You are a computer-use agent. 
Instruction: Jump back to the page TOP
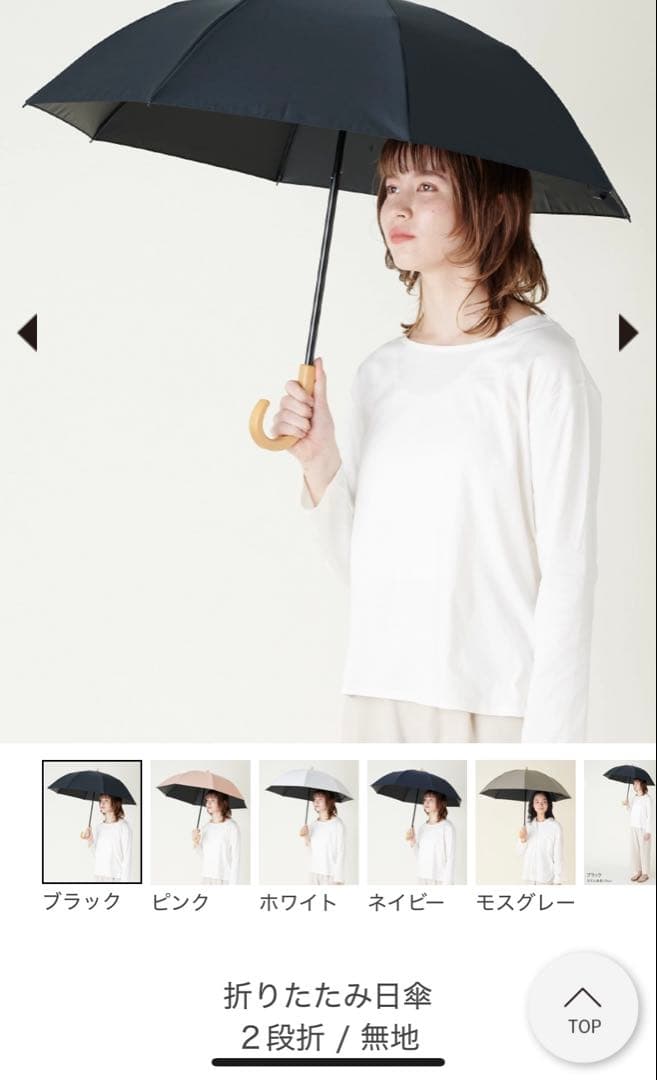(583, 1008)
